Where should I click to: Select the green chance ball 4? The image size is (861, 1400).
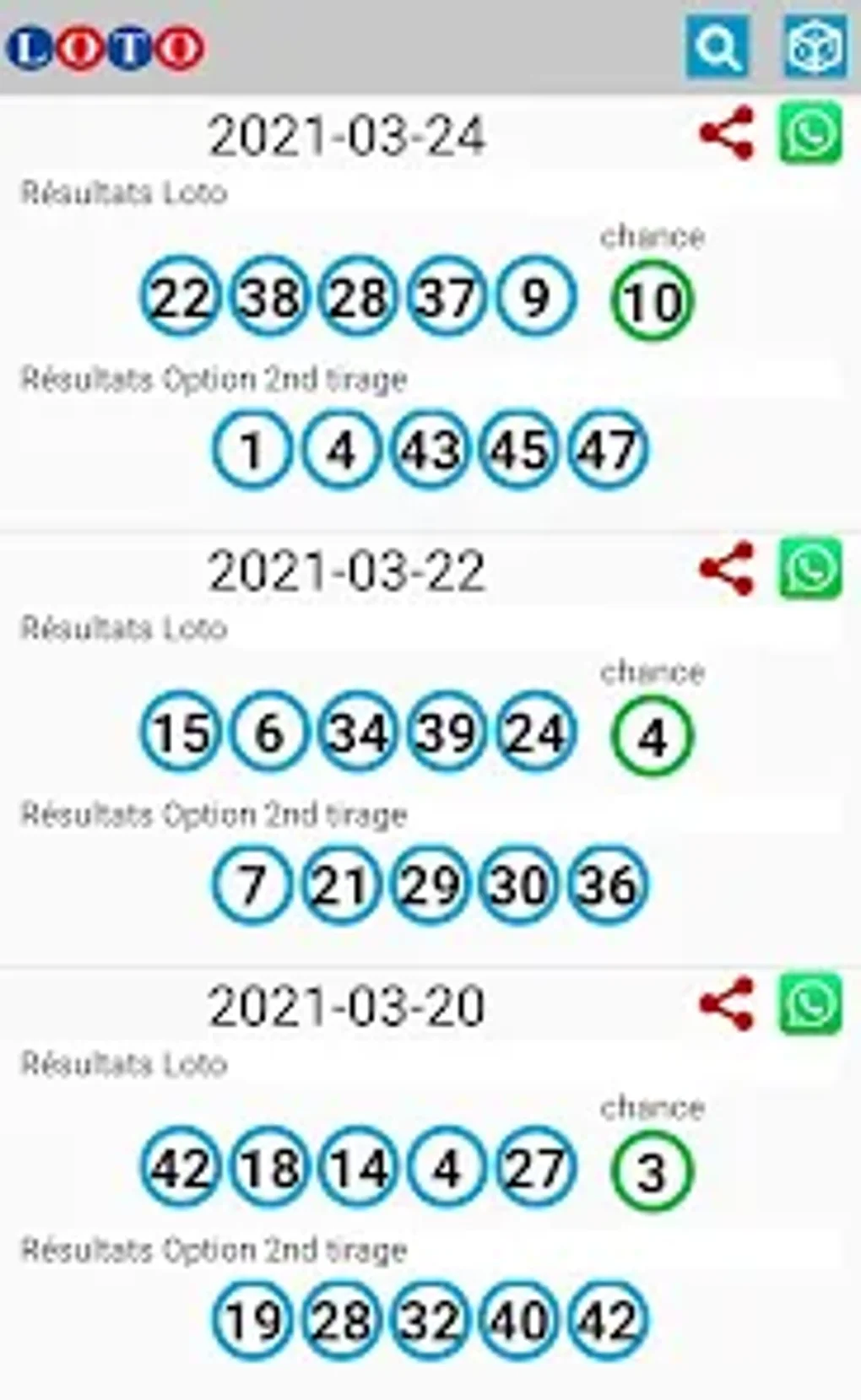click(x=652, y=733)
